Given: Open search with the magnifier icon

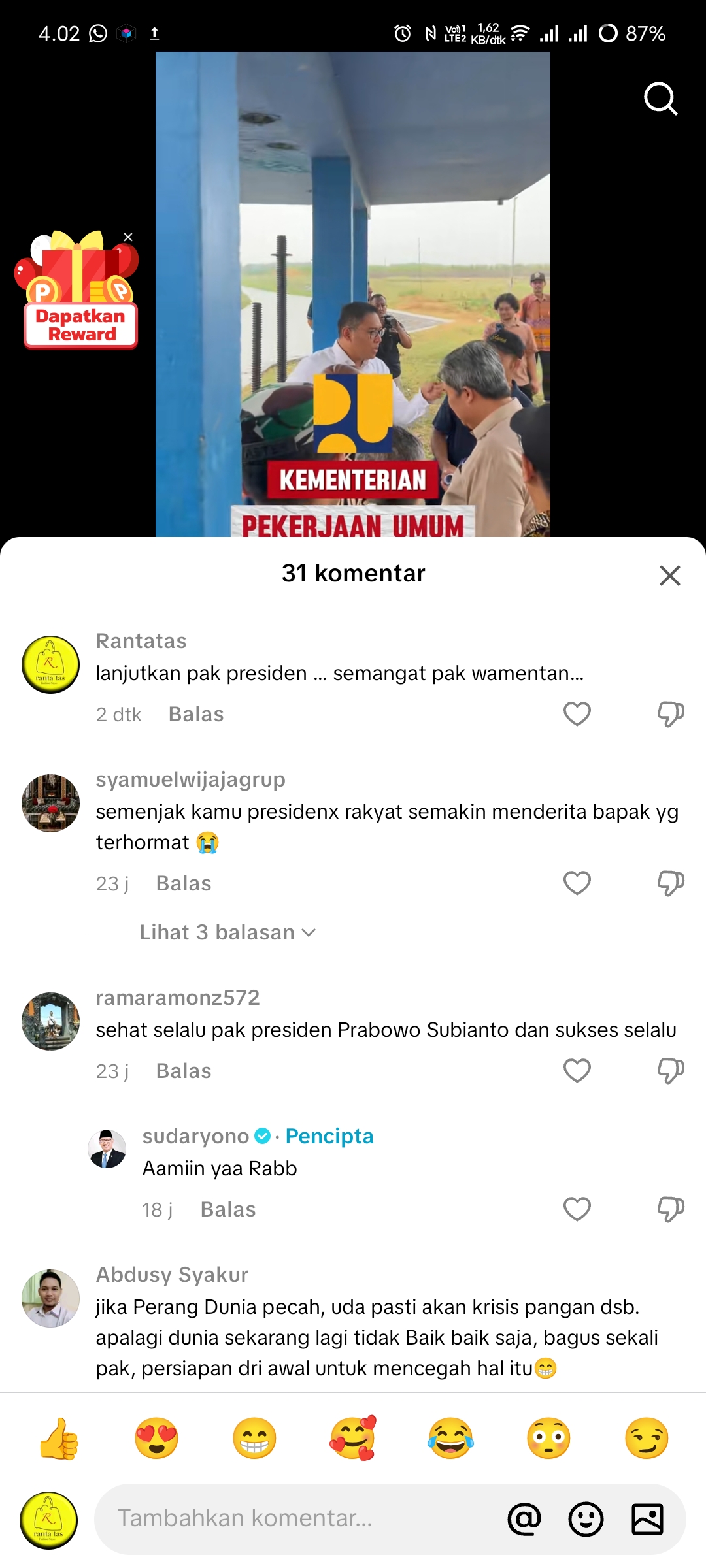Looking at the screenshot, I should pos(660,99).
